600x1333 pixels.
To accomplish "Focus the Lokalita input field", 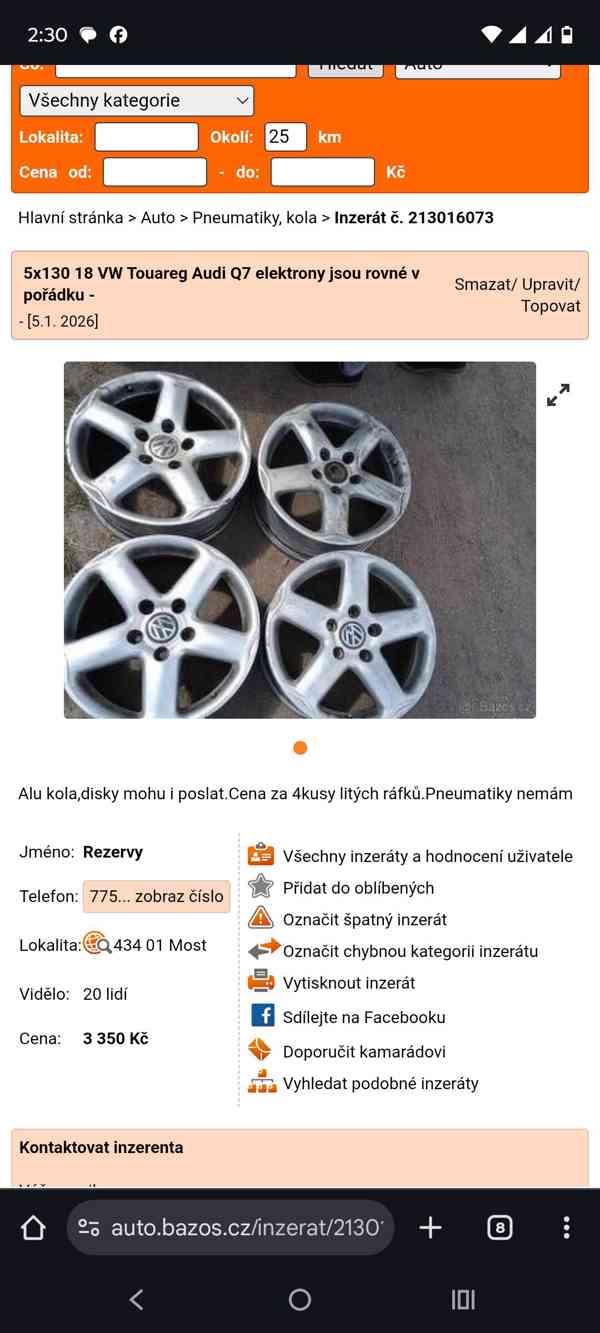I will [x=146, y=137].
